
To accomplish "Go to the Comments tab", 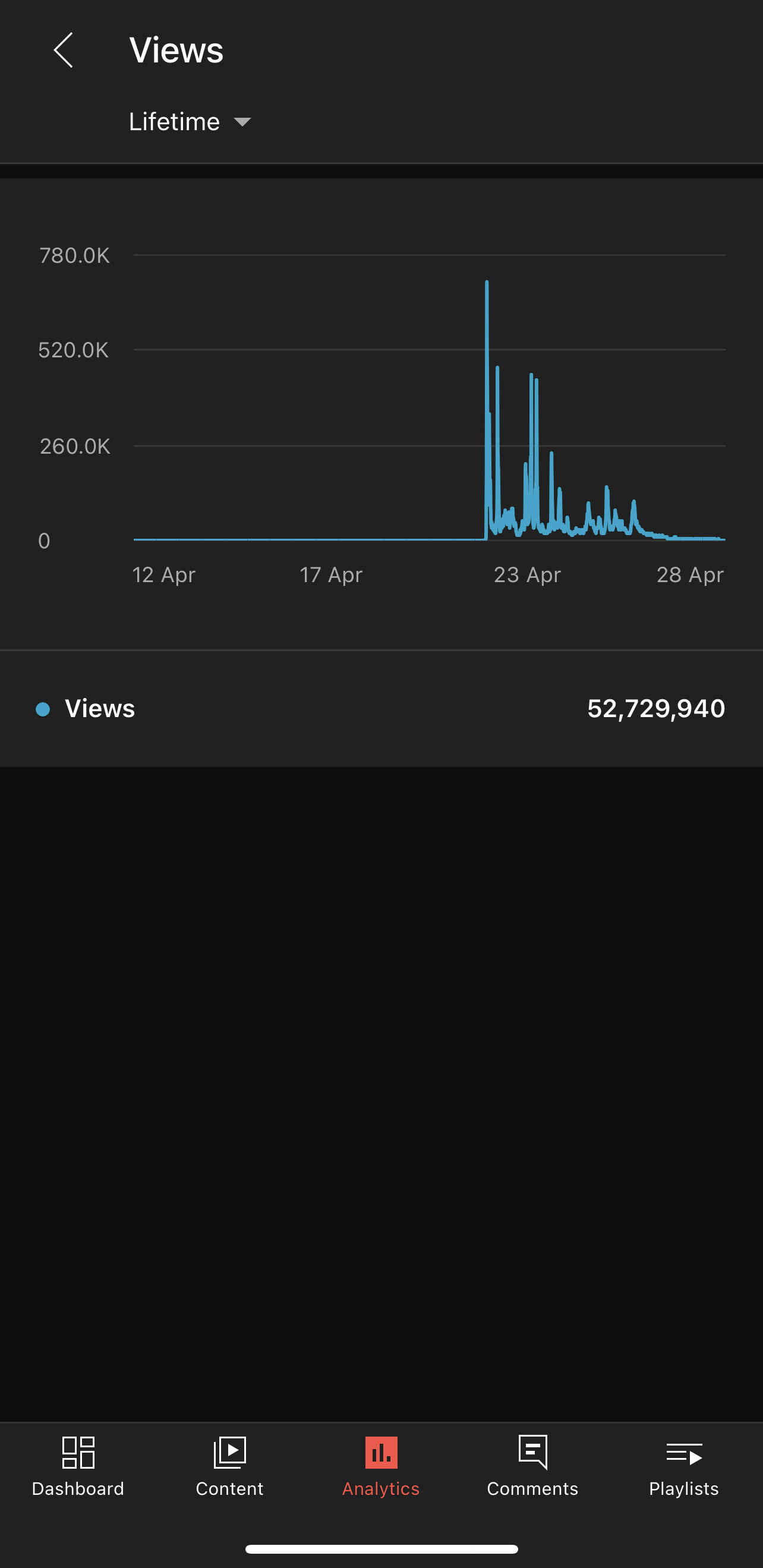I will point(532,1466).
